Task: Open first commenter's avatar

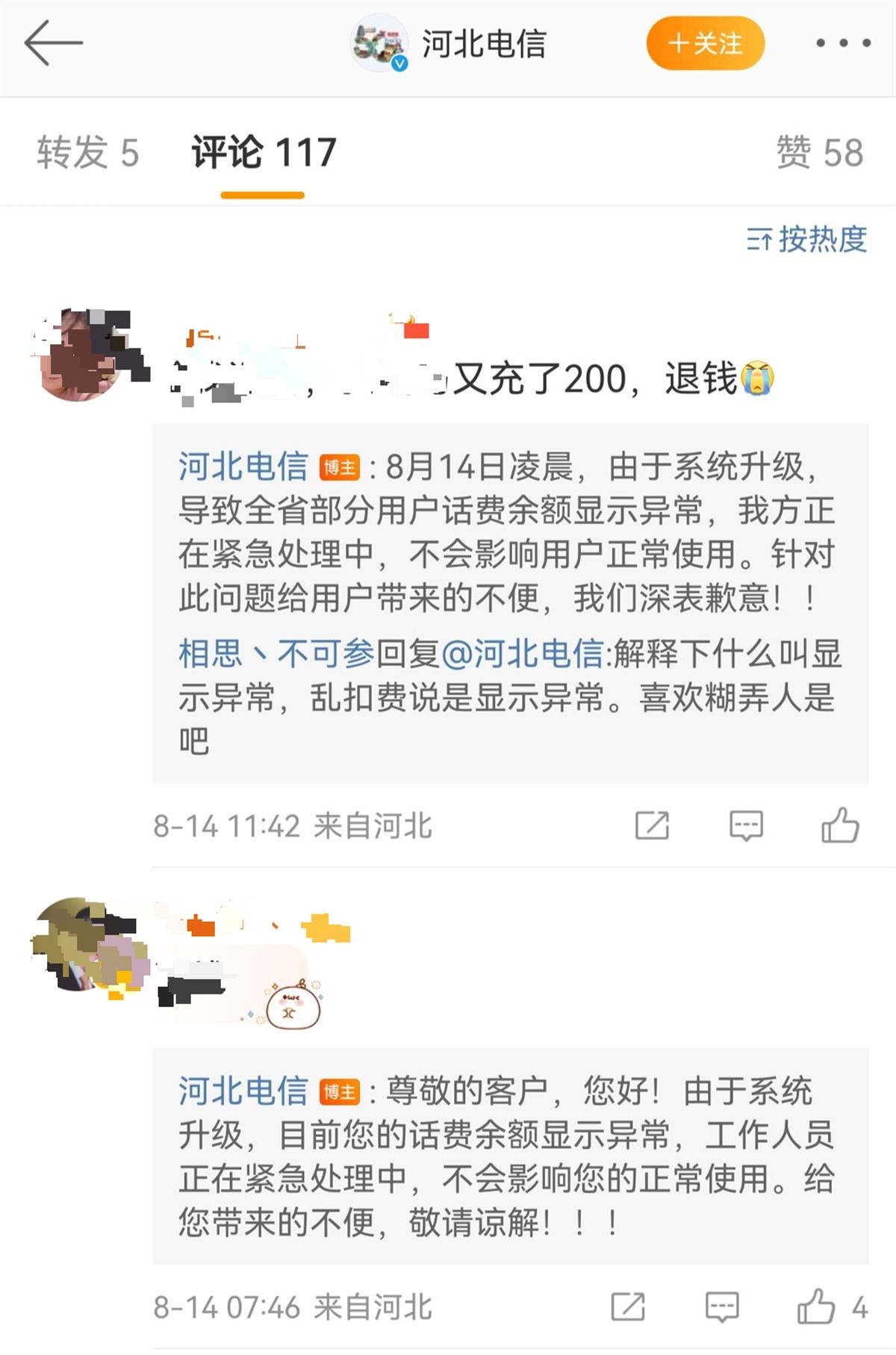Action: tap(80, 355)
